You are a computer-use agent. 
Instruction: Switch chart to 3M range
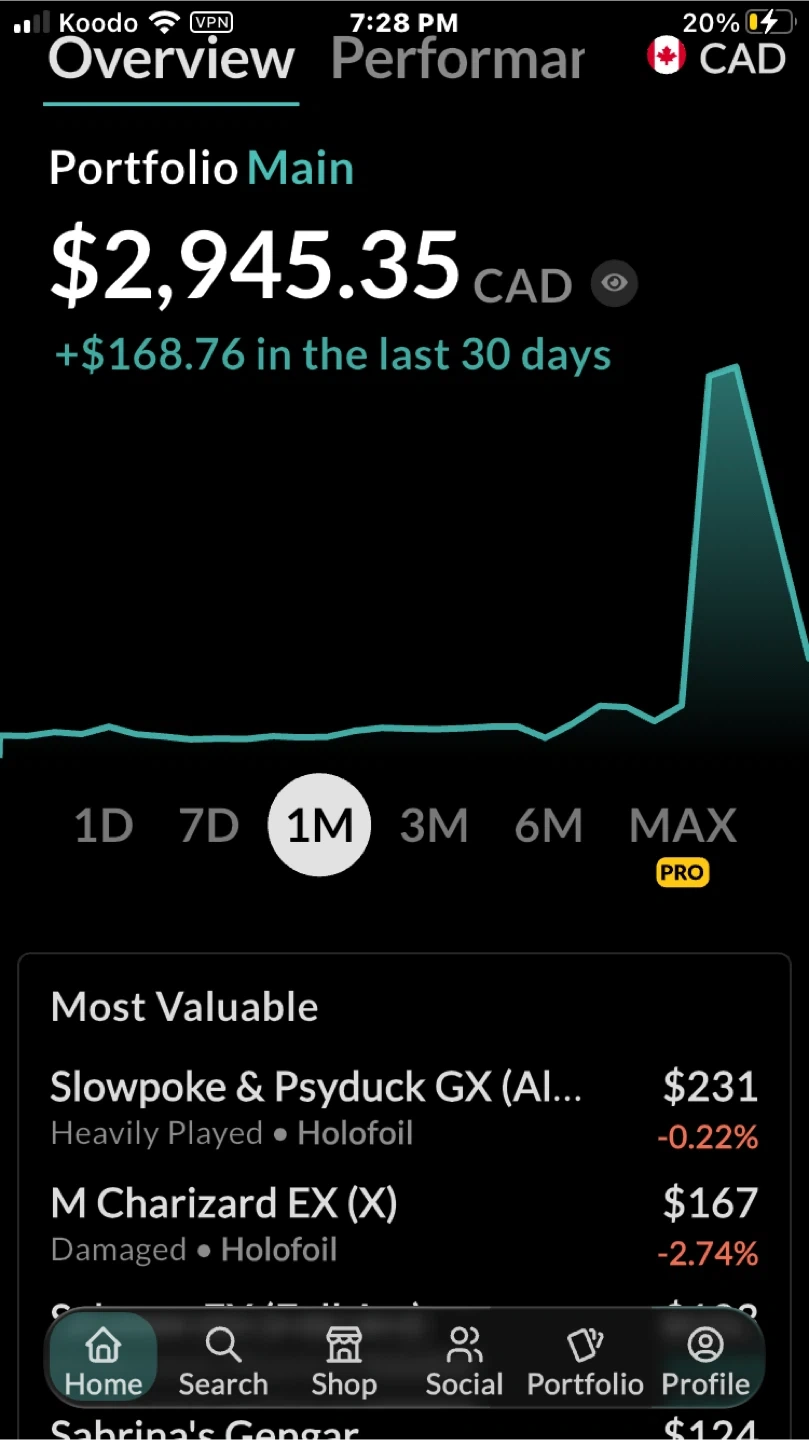point(434,826)
